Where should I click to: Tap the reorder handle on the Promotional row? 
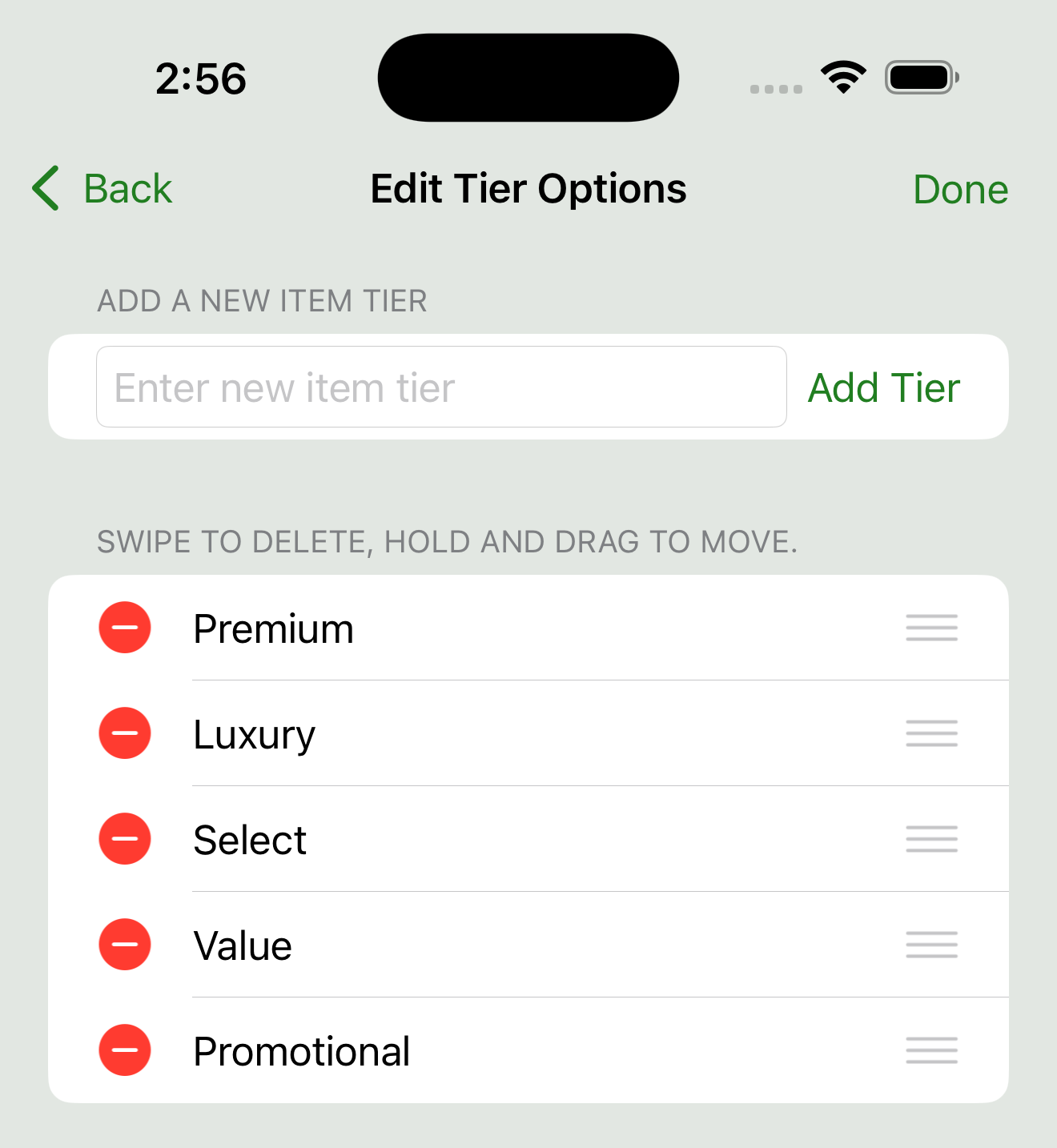pyautogui.click(x=931, y=1050)
